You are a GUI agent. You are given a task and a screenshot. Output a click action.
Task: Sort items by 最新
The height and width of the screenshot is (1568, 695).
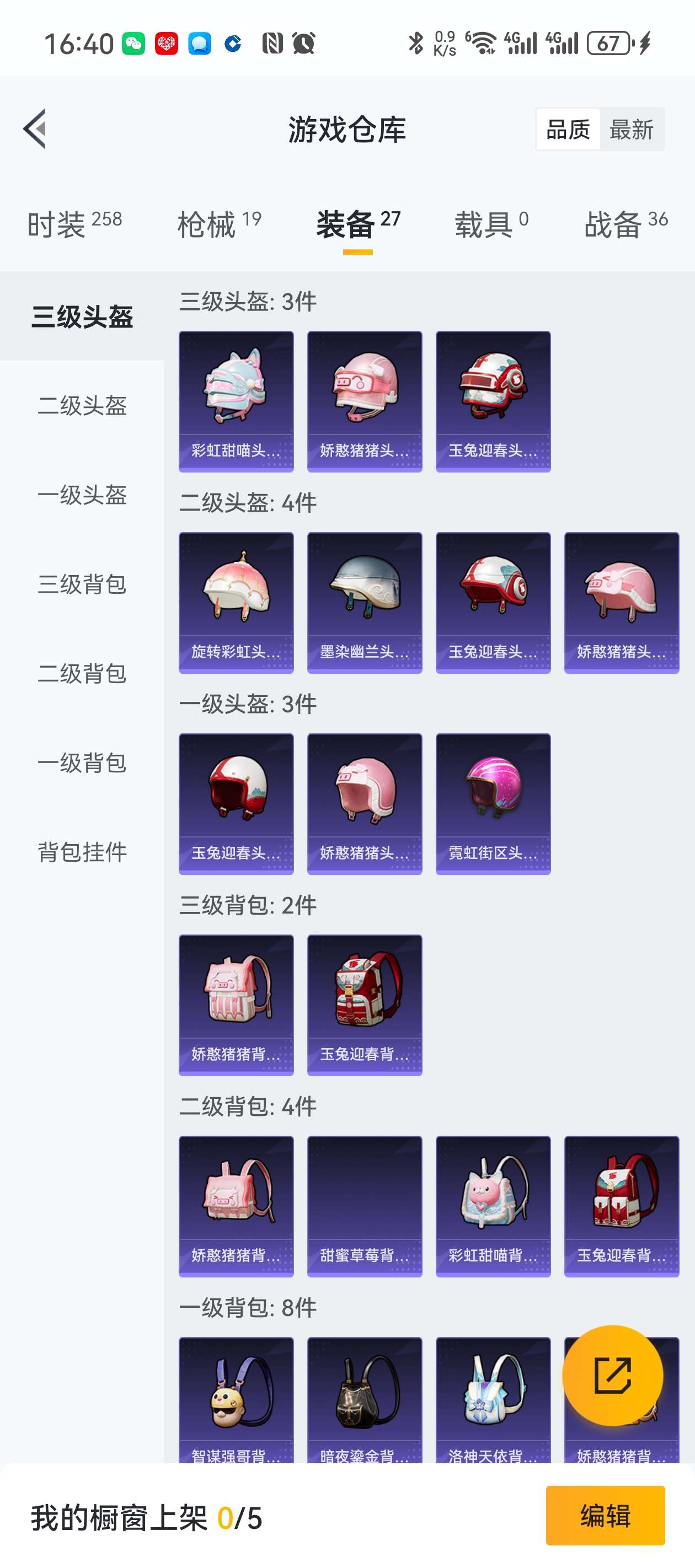631,130
